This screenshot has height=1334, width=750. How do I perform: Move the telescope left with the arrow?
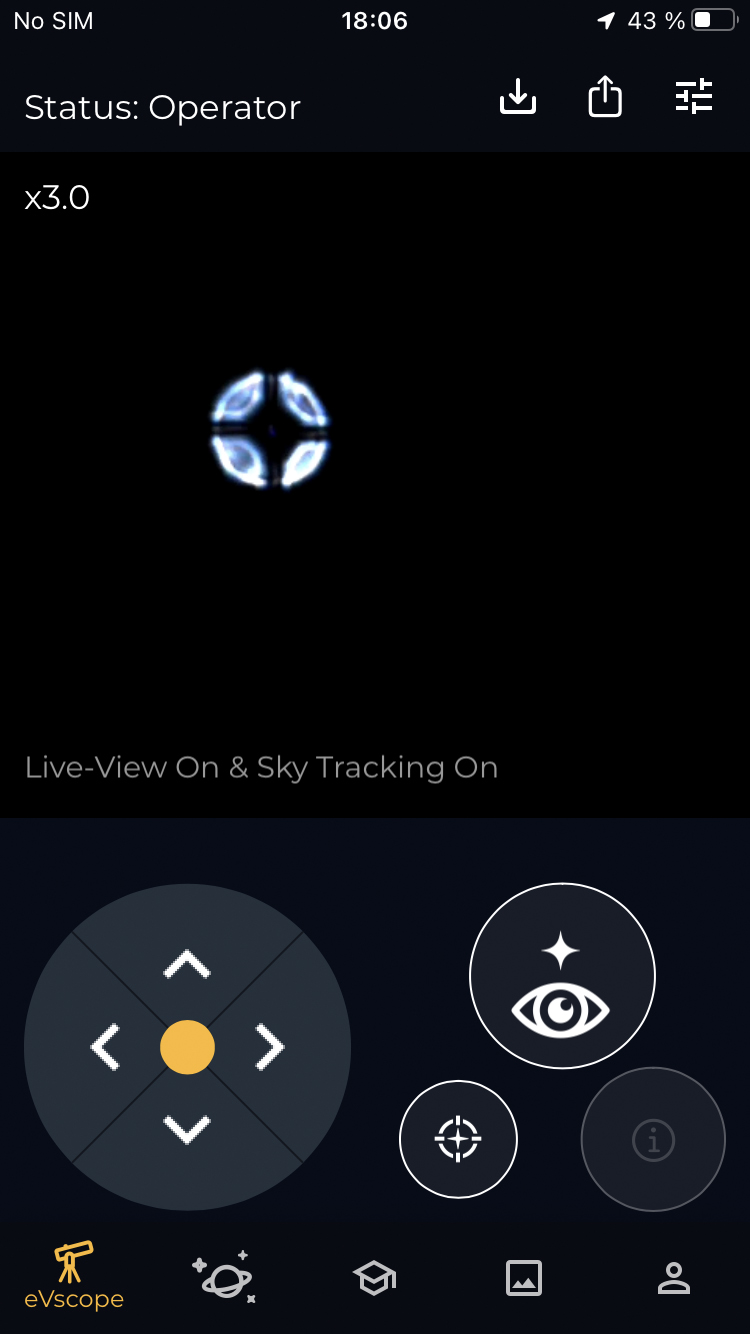(105, 1047)
